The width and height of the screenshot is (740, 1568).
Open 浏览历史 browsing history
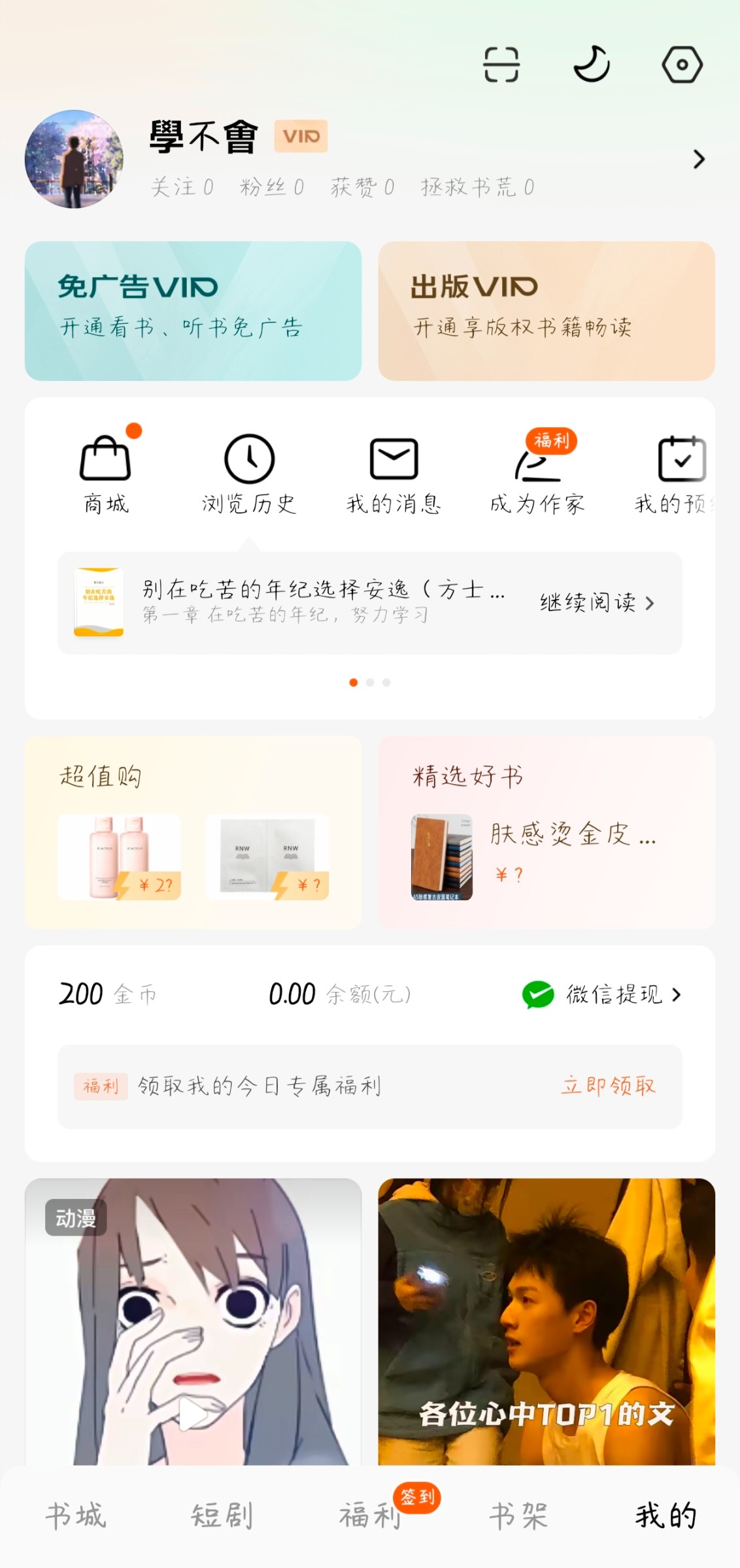click(x=249, y=474)
